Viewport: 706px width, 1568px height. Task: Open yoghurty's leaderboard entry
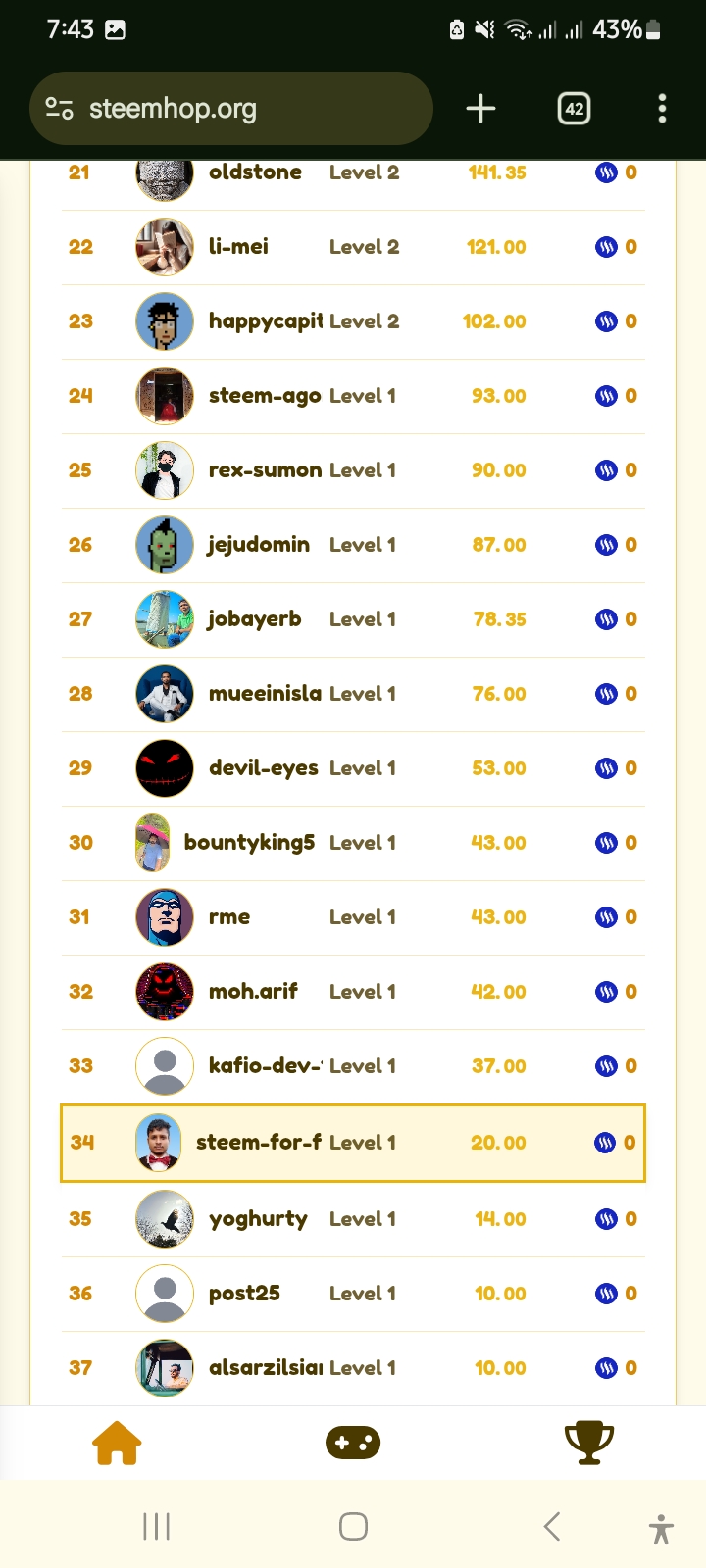point(353,1219)
